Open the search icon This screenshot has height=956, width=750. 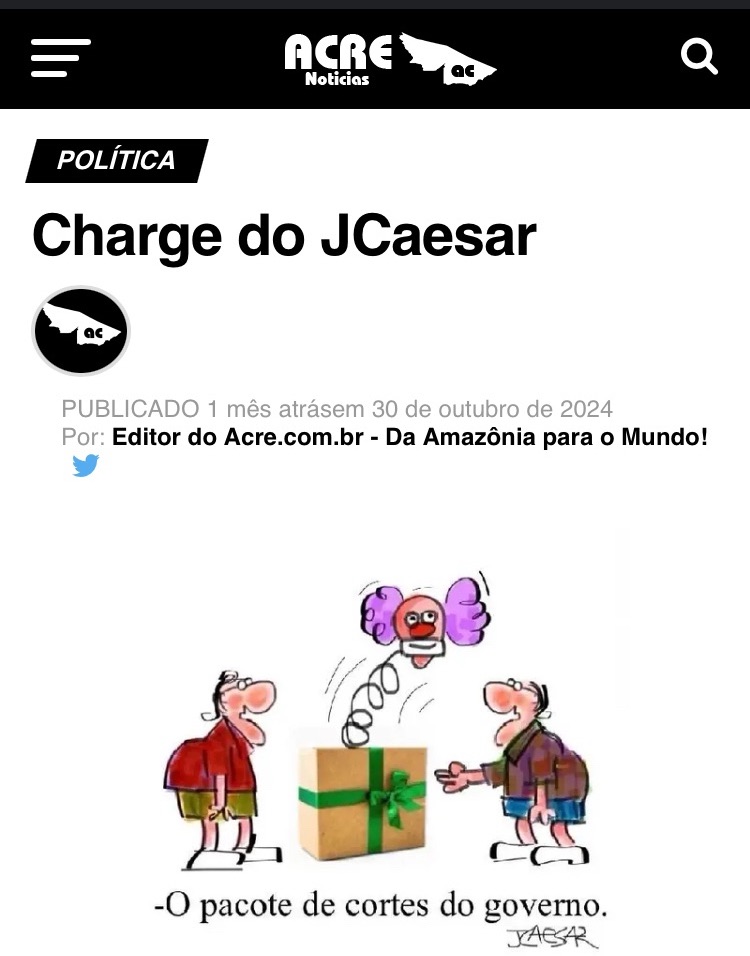pos(699,57)
